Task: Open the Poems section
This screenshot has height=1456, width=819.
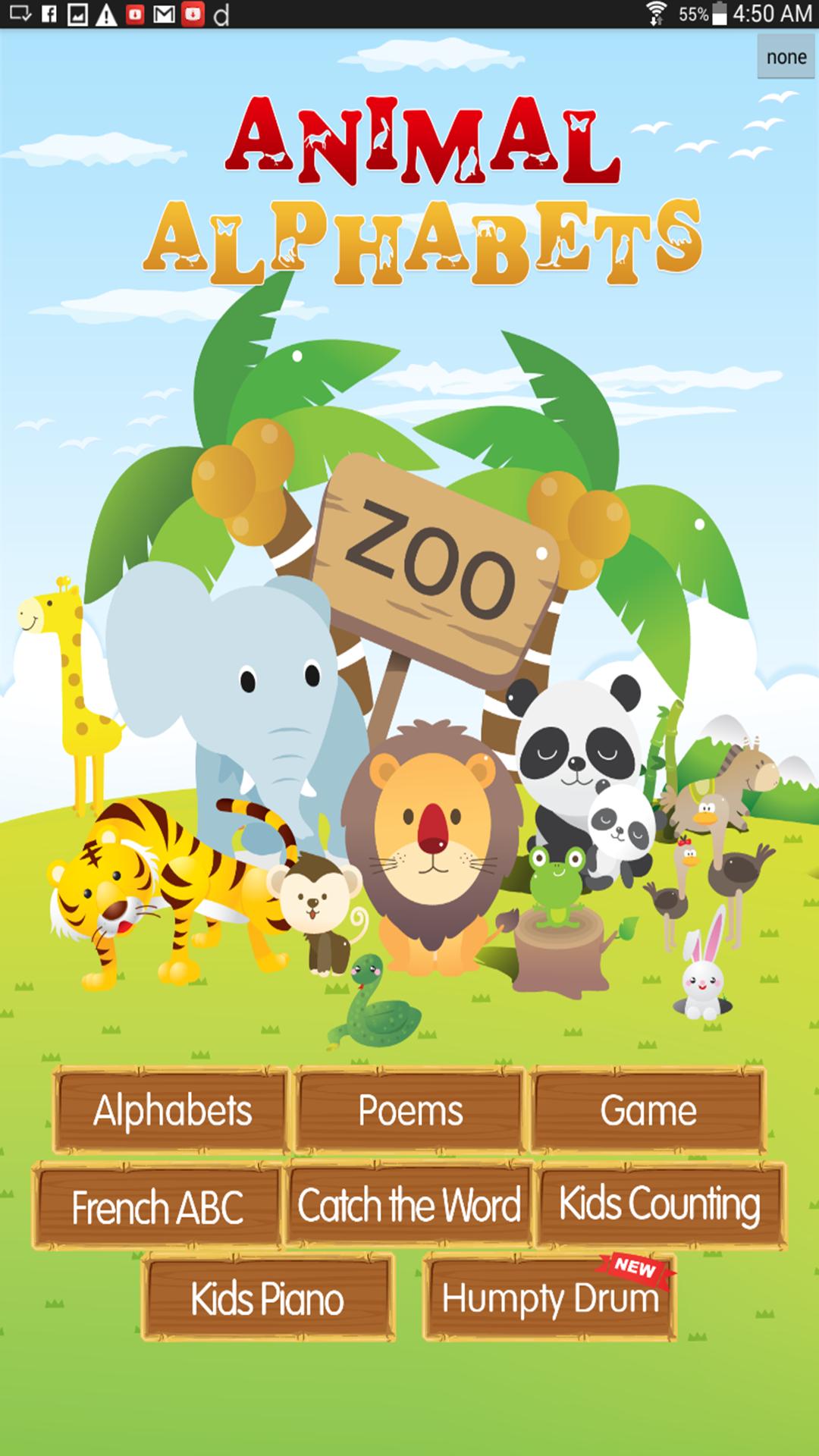Action: [x=409, y=1110]
